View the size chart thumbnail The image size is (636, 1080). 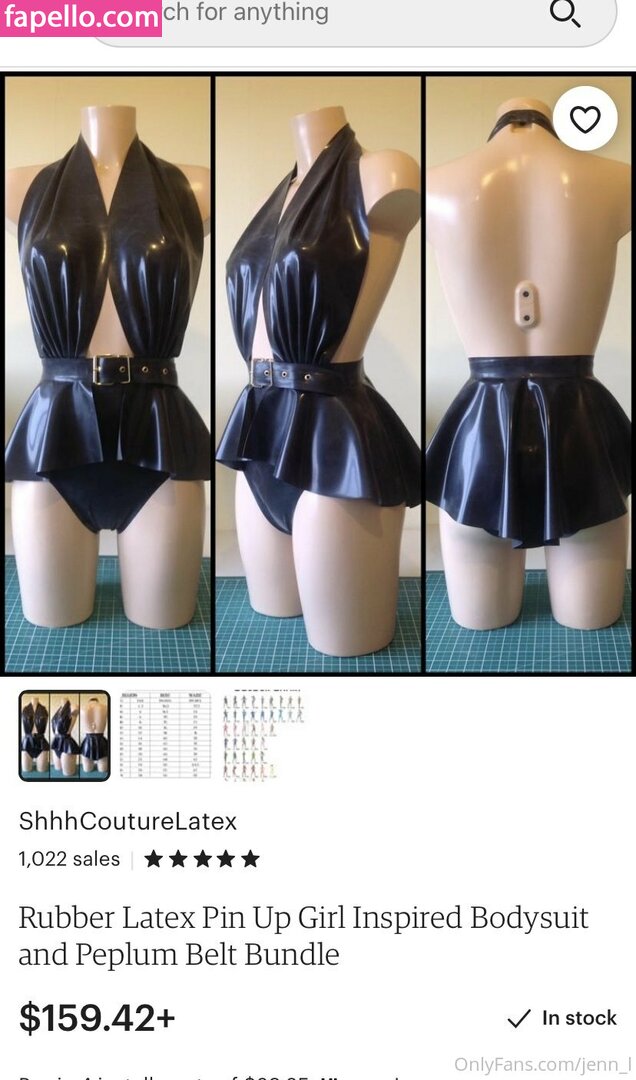click(x=165, y=735)
